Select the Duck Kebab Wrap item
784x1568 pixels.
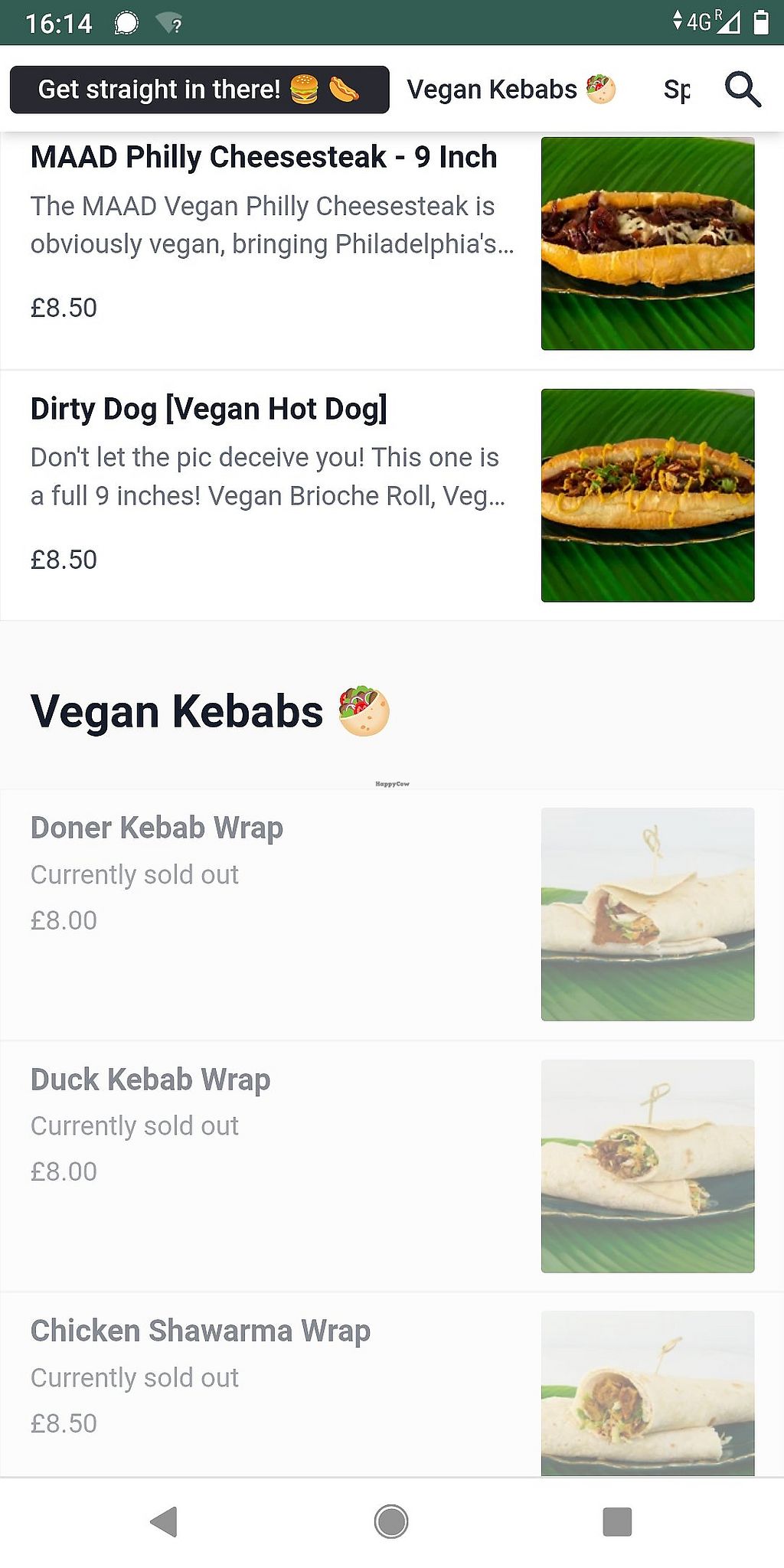(150, 1080)
